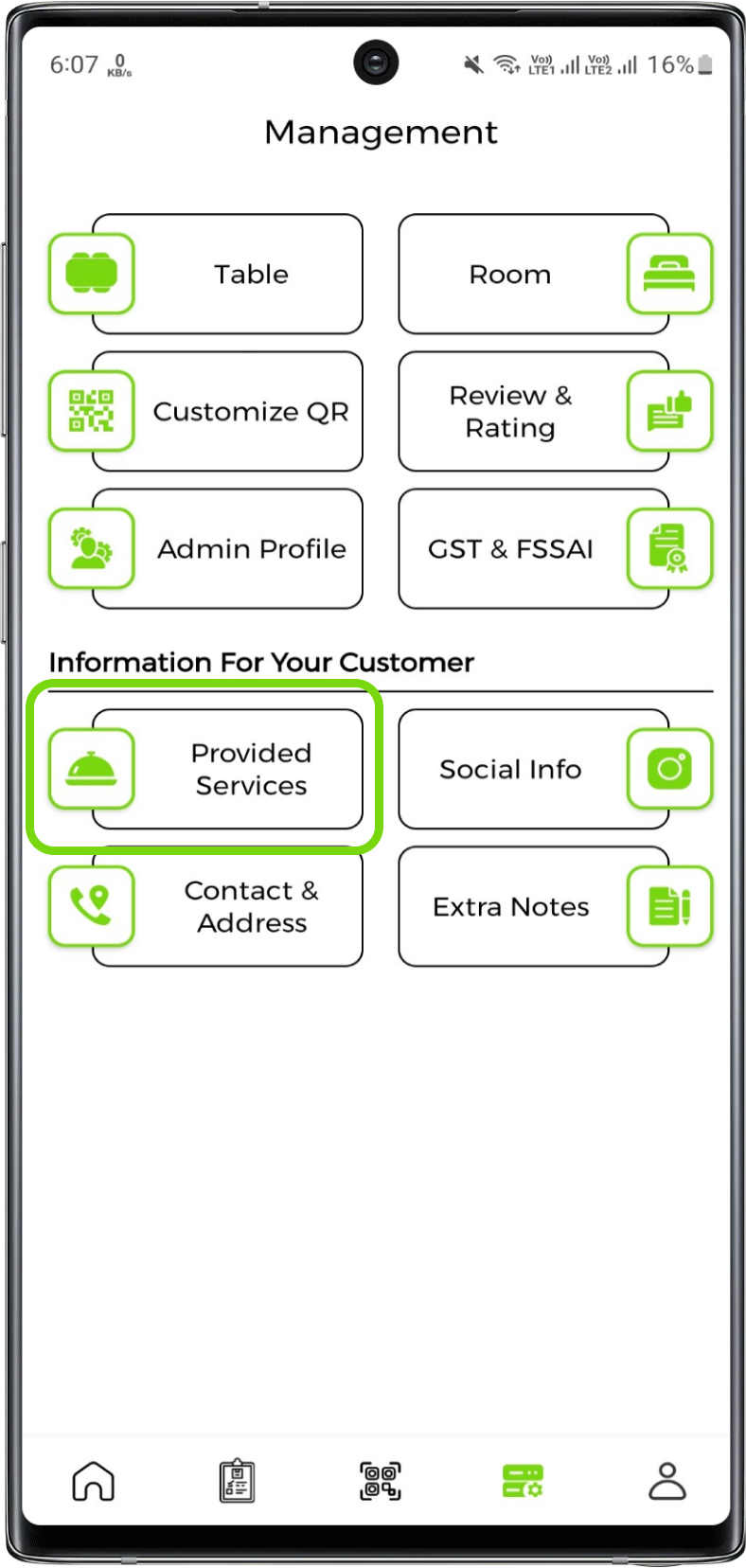Switch to the user profile tab
Image resolution: width=746 pixels, height=1568 pixels.
pyautogui.click(x=666, y=1481)
